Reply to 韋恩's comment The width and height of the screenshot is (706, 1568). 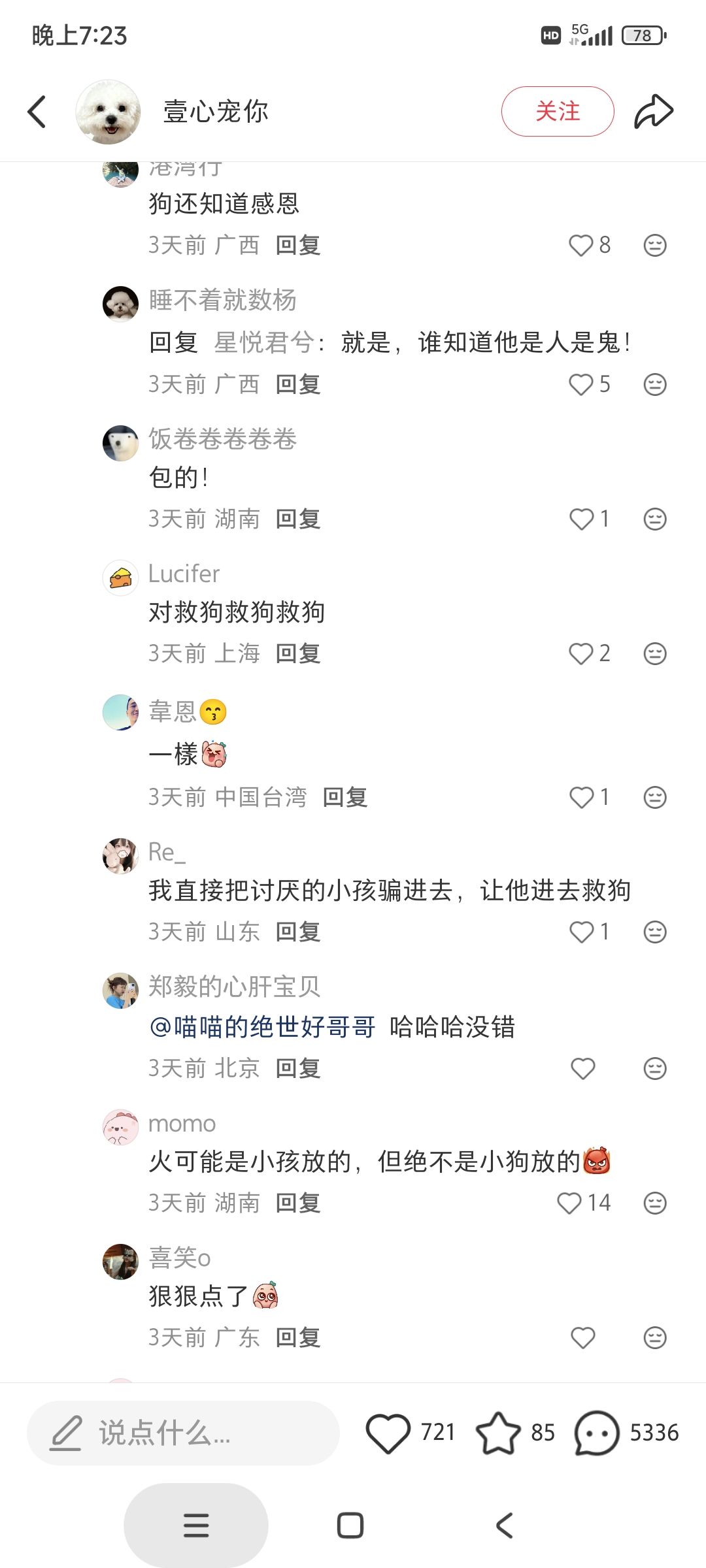(345, 798)
